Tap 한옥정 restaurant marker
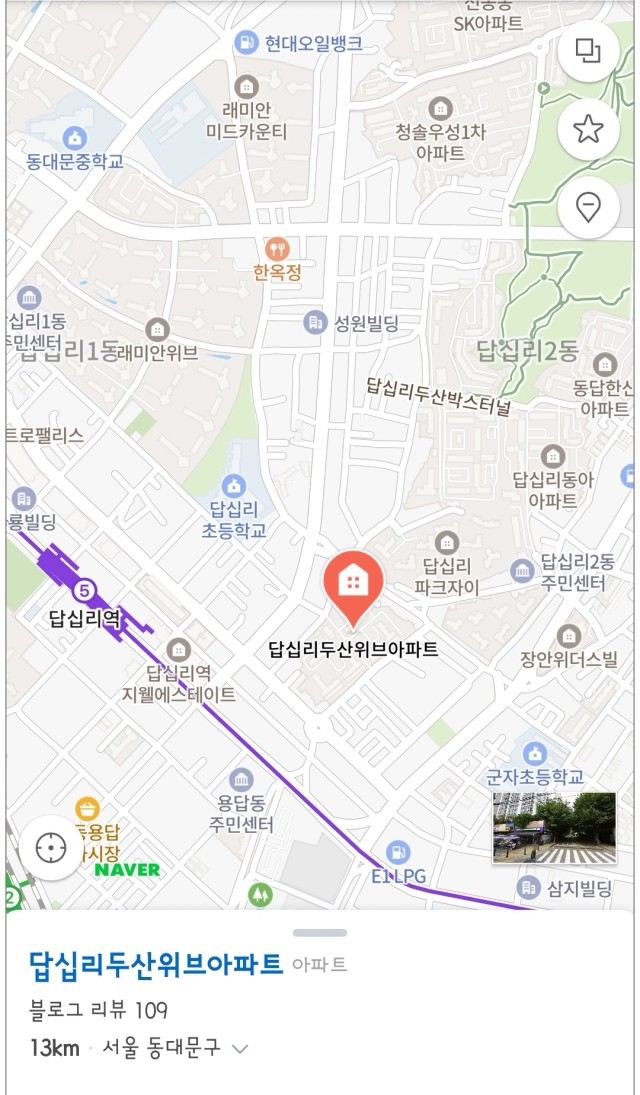The image size is (640, 1095). (277, 249)
